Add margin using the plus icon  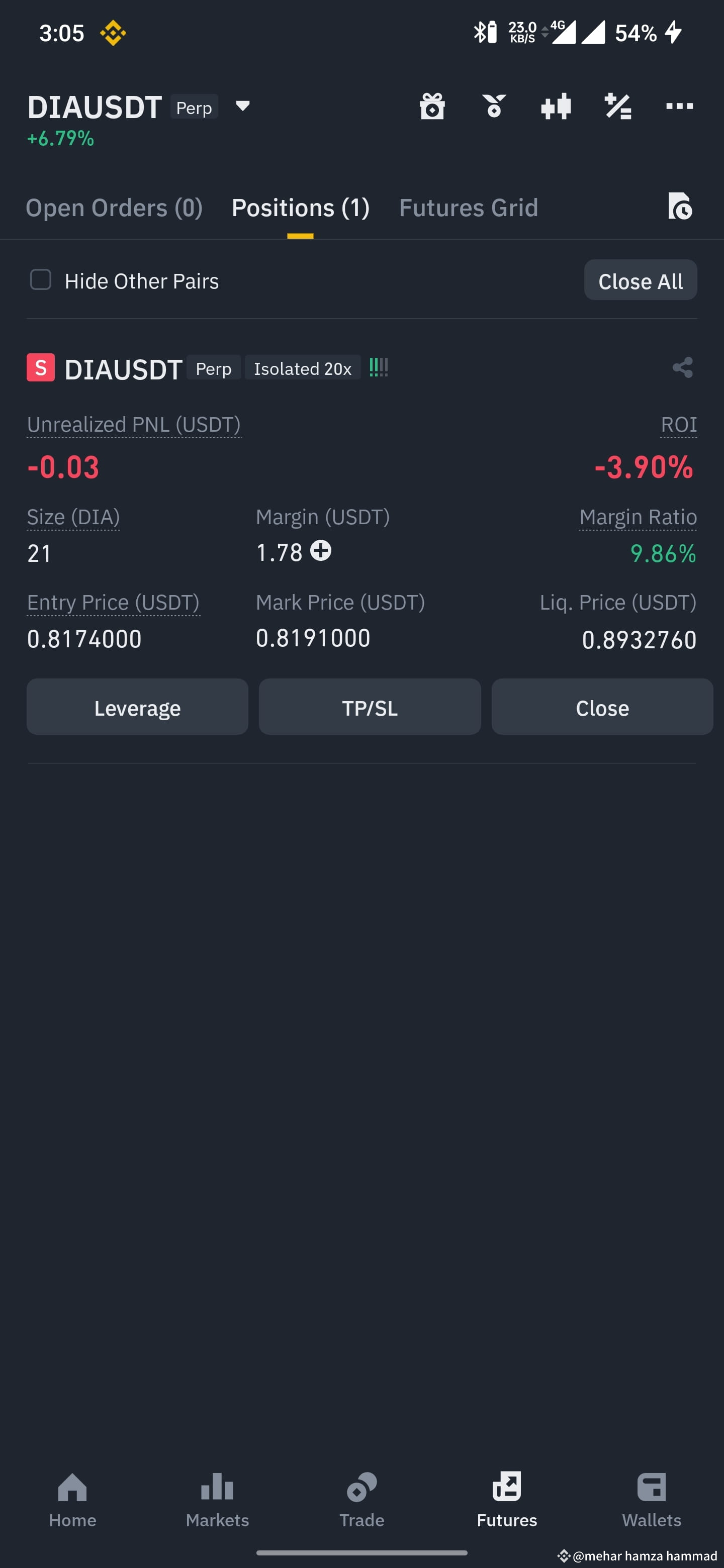coord(321,552)
